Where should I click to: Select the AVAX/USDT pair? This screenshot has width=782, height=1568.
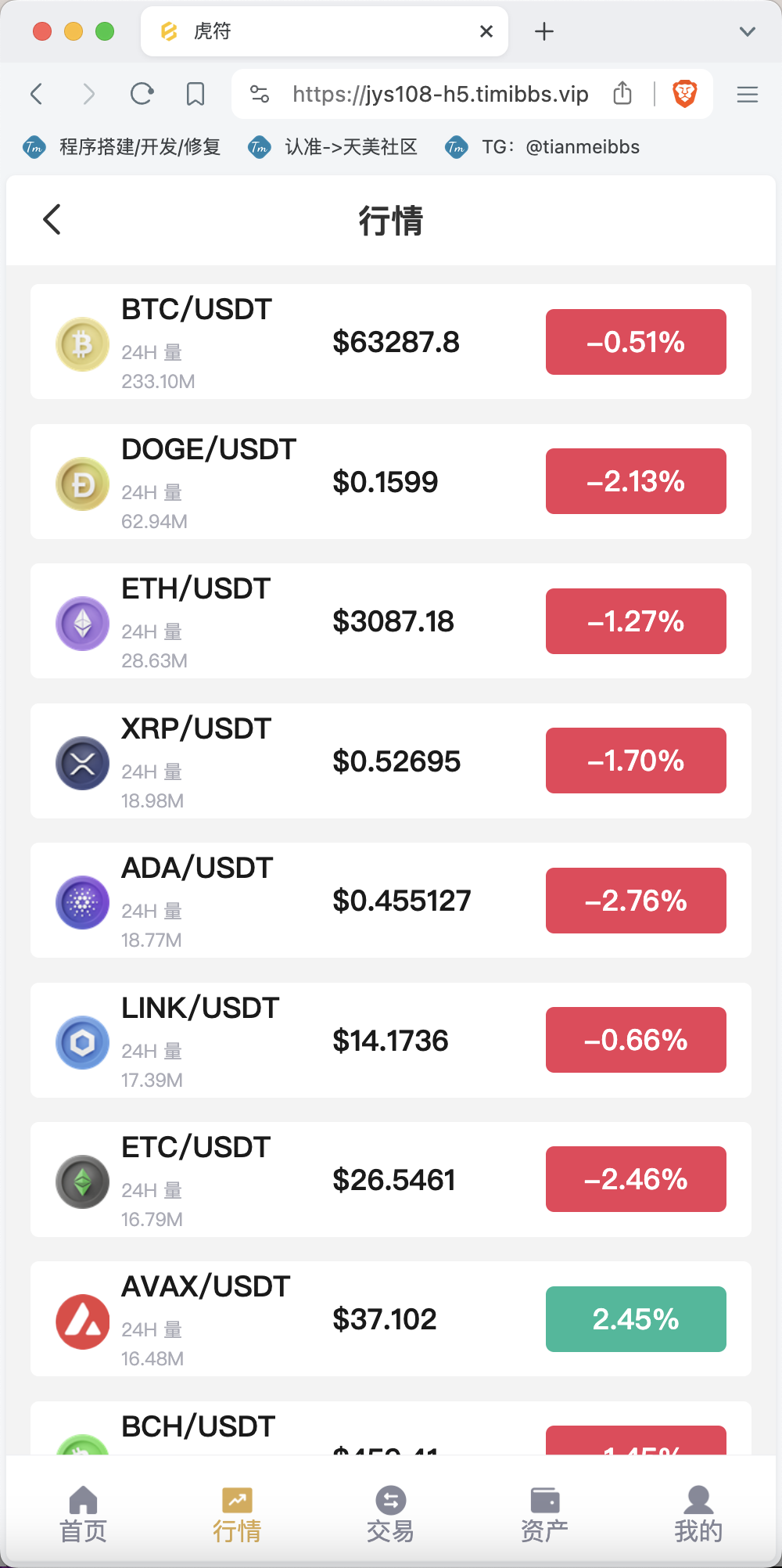(x=391, y=1319)
